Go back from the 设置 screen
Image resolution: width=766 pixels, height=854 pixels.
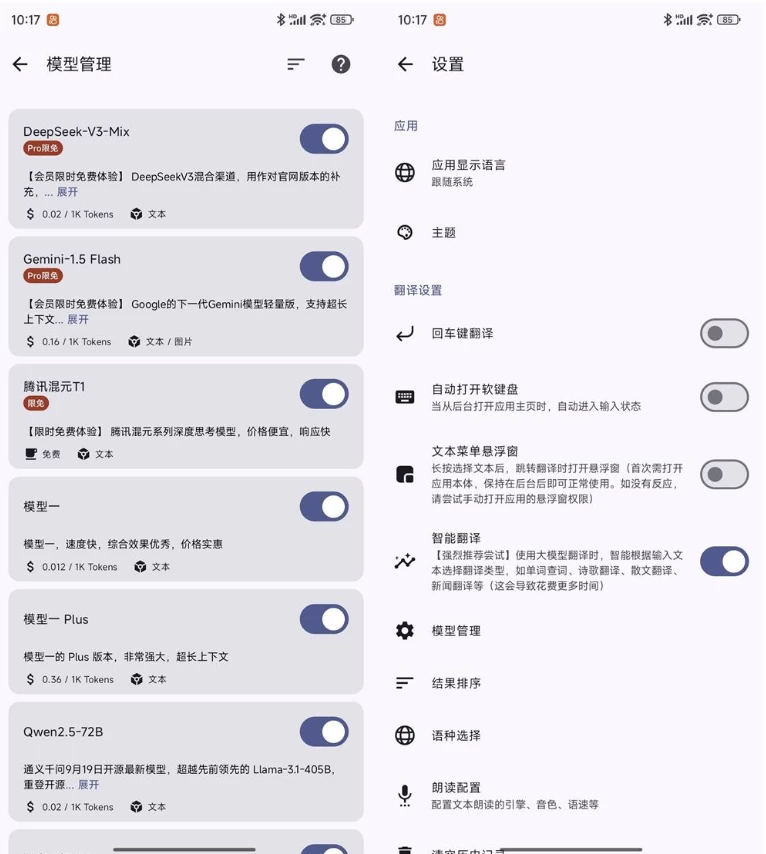pos(405,64)
